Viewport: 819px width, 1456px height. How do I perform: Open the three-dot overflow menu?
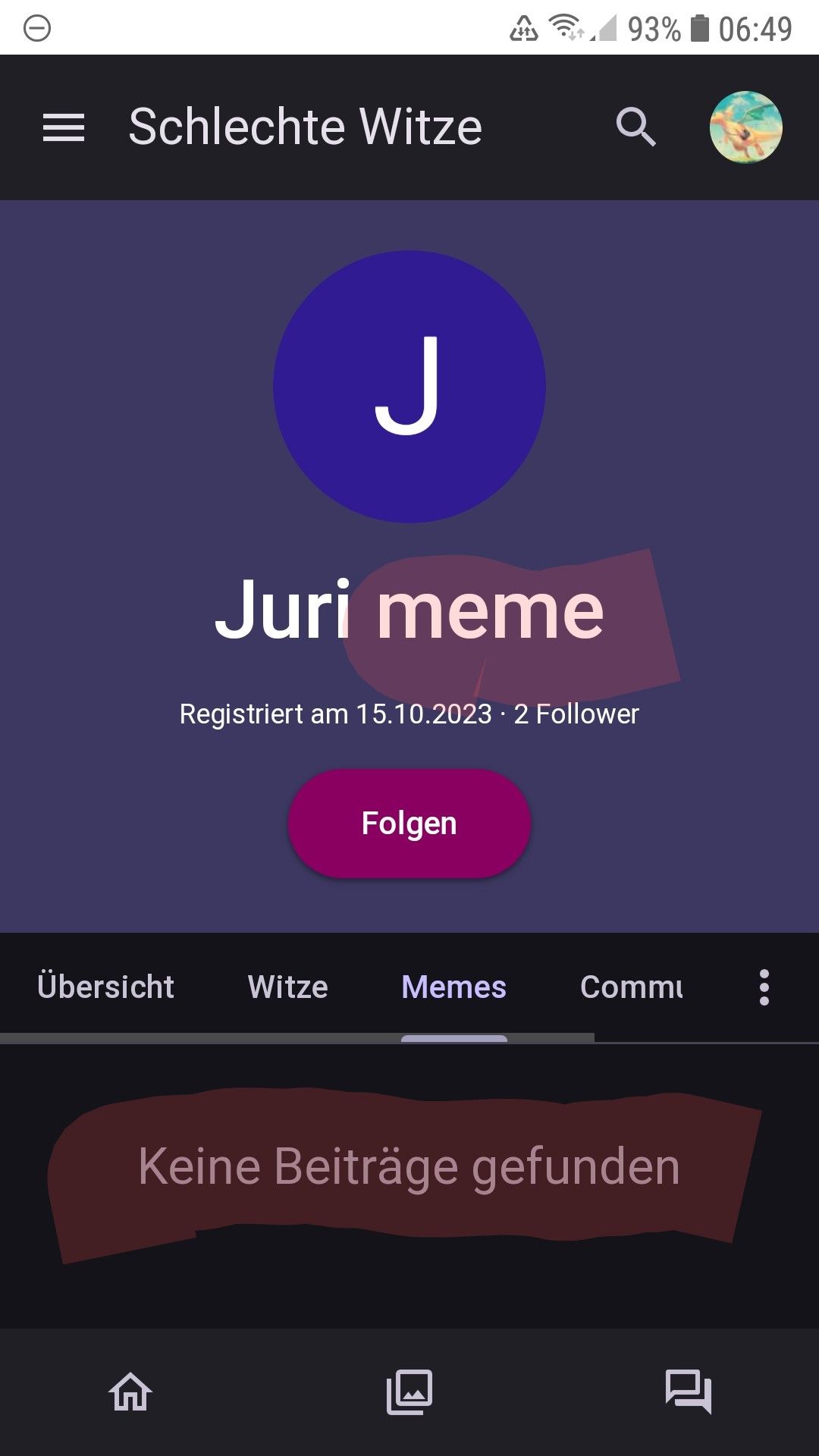tap(764, 987)
